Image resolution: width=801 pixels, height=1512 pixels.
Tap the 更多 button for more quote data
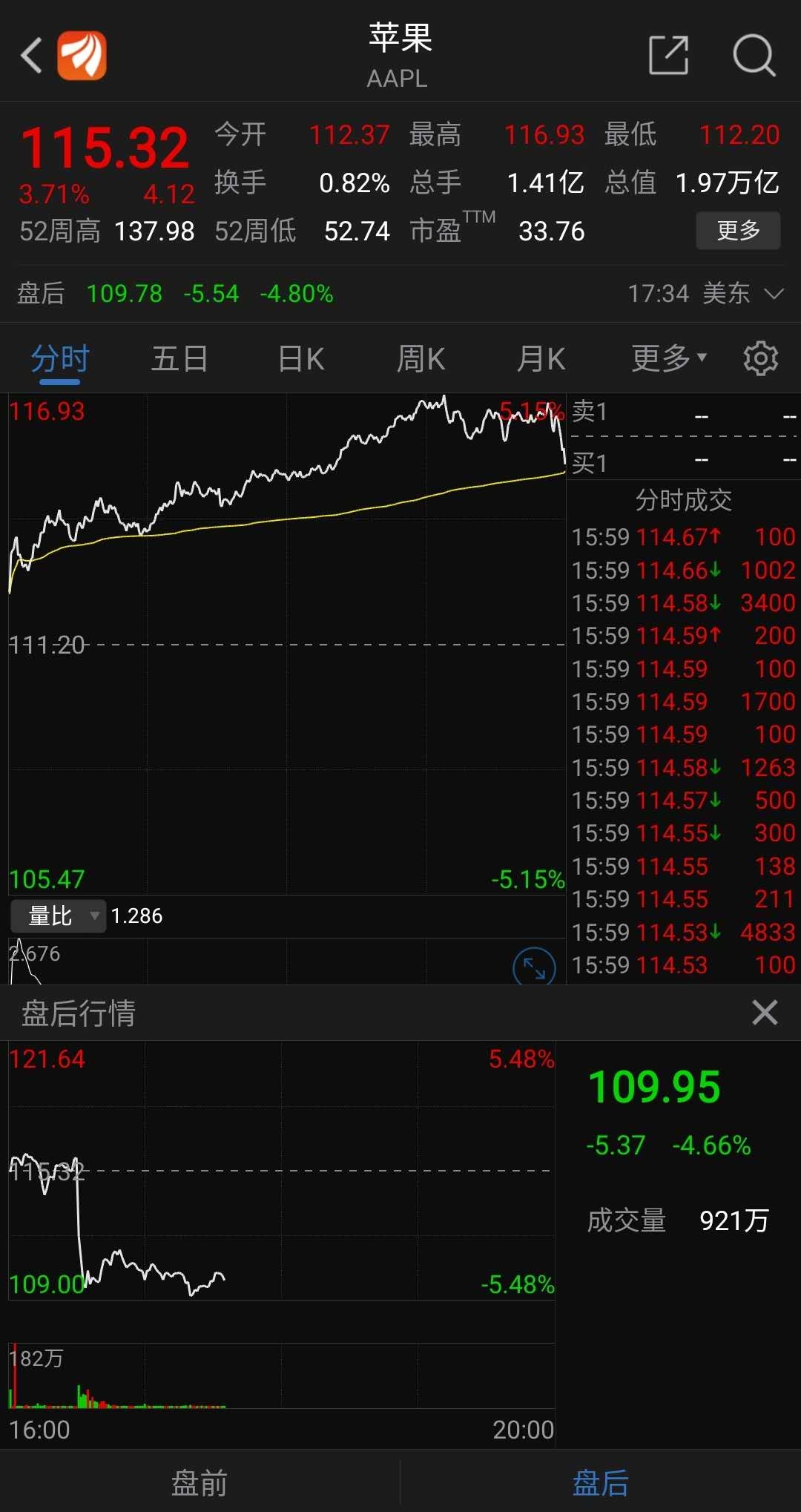point(738,231)
